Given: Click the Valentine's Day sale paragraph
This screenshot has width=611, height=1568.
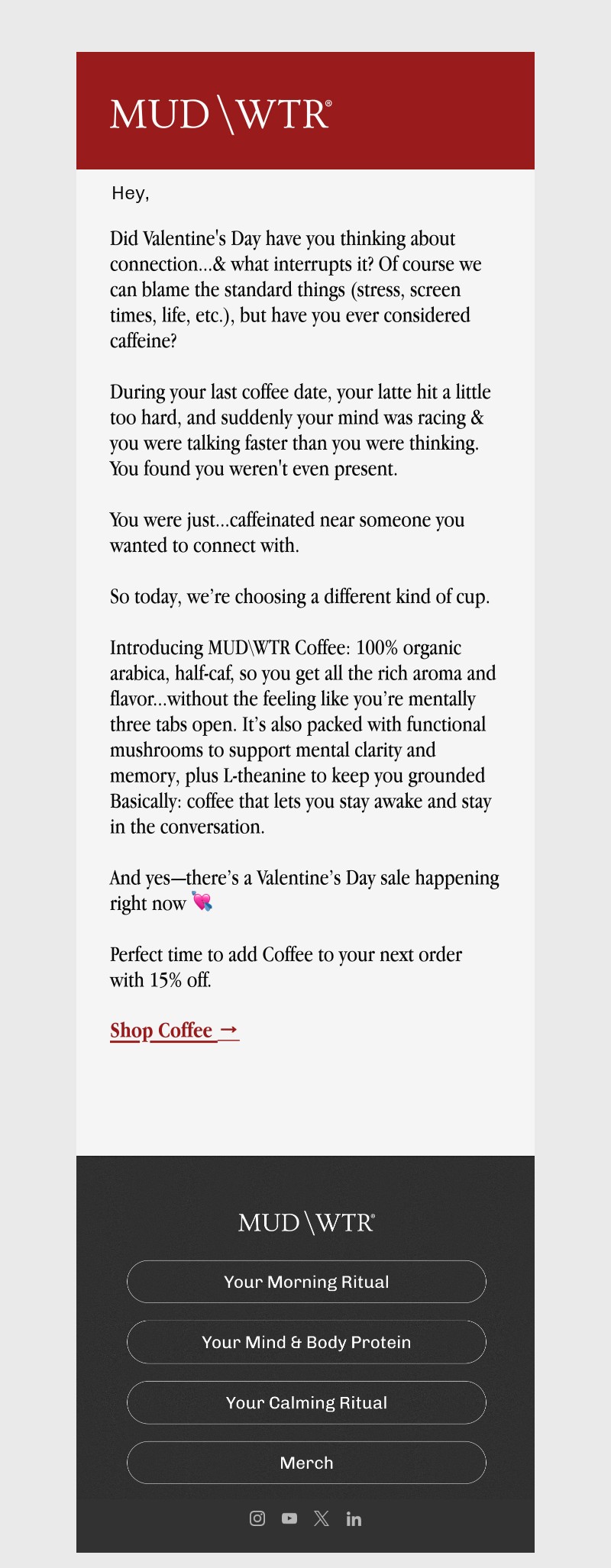Looking at the screenshot, I should point(304,890).
